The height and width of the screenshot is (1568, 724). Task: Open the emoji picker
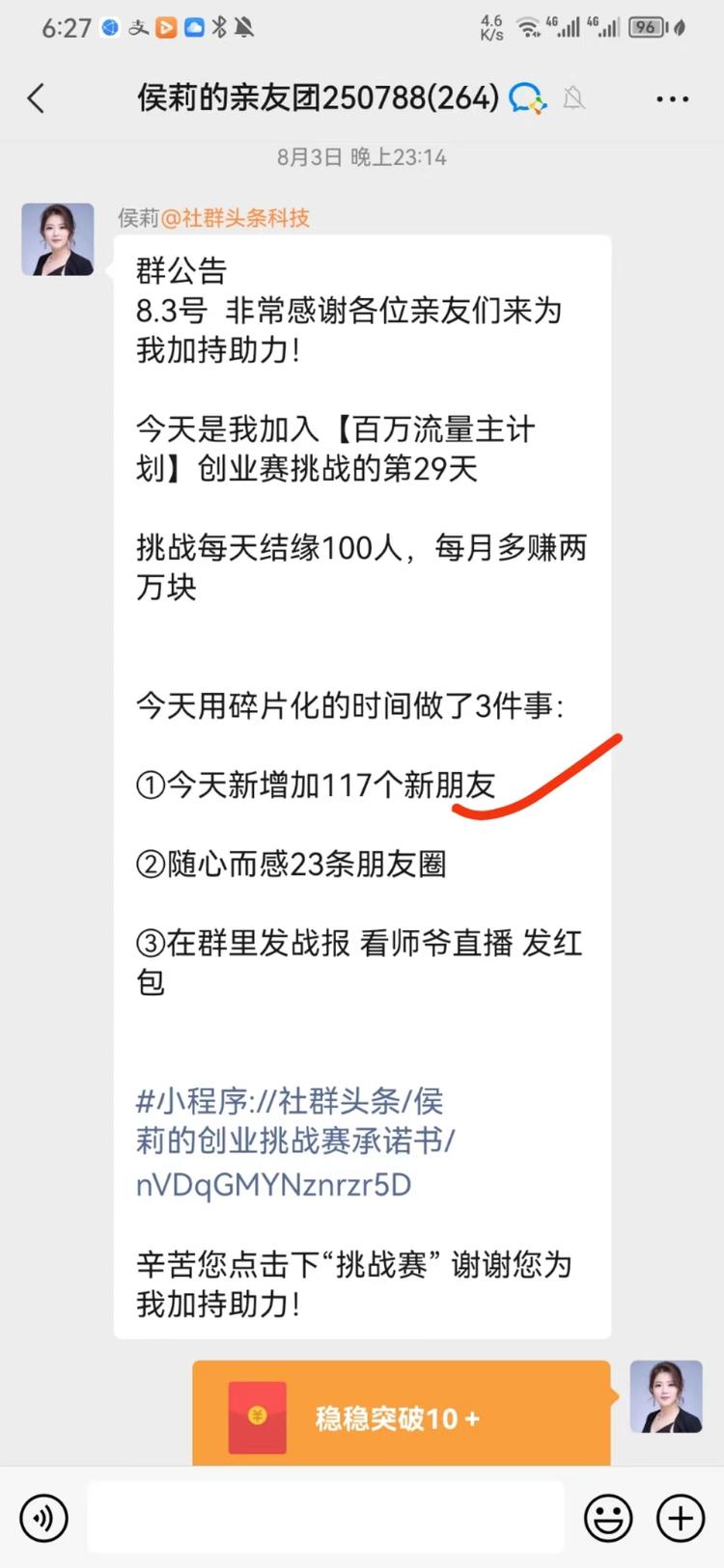(x=608, y=1518)
